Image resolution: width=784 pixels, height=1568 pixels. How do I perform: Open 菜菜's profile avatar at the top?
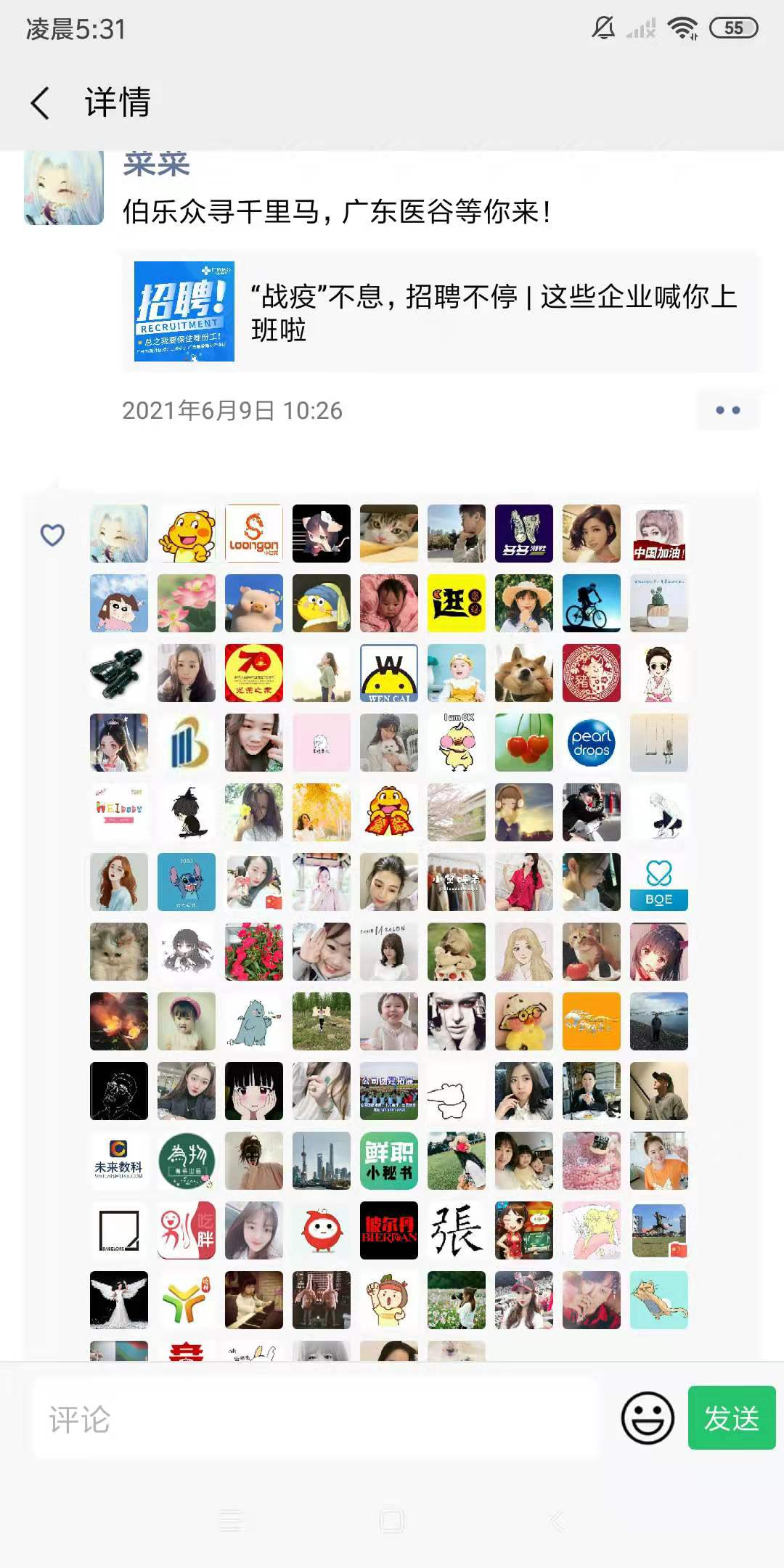pos(64,190)
